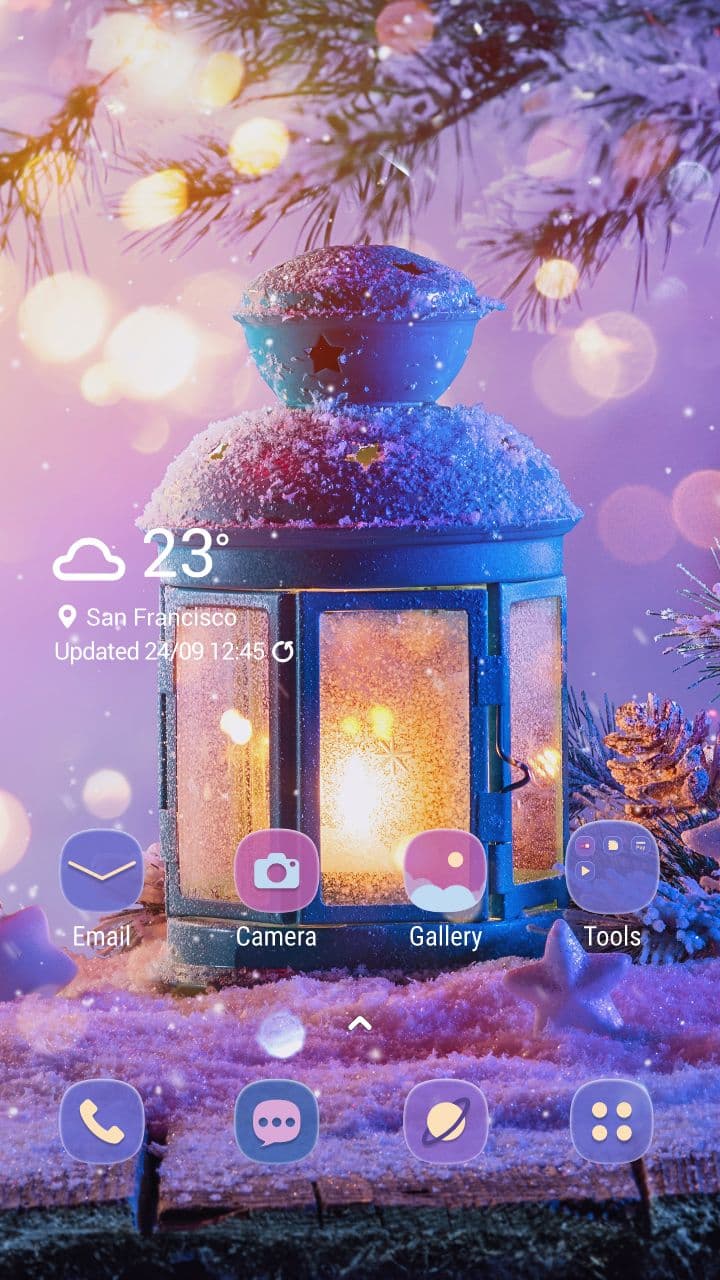
Task: Launch the Internet browser planet icon
Action: (x=445, y=1121)
